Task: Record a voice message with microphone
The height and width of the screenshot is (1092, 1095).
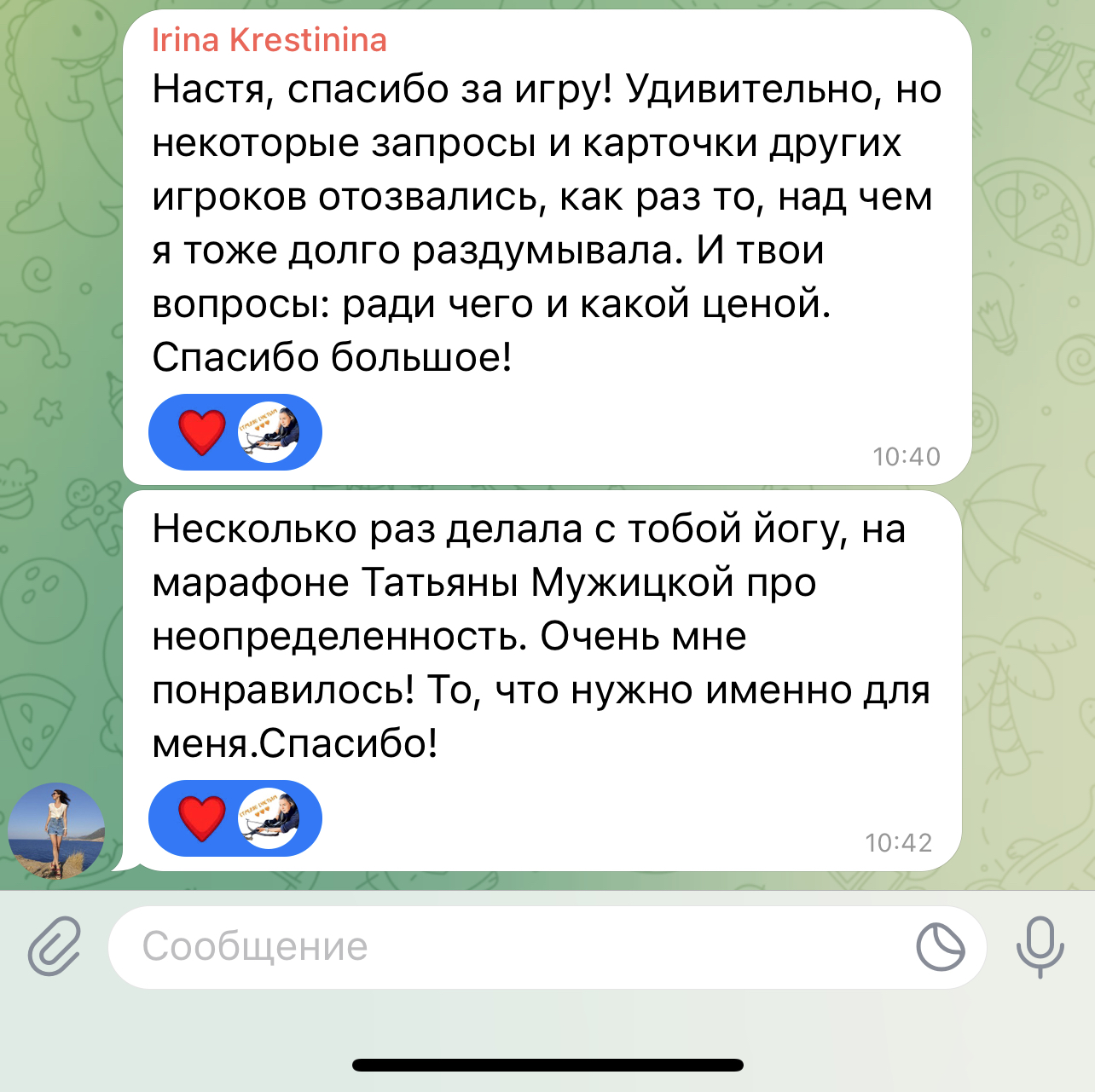Action: coord(1040,947)
